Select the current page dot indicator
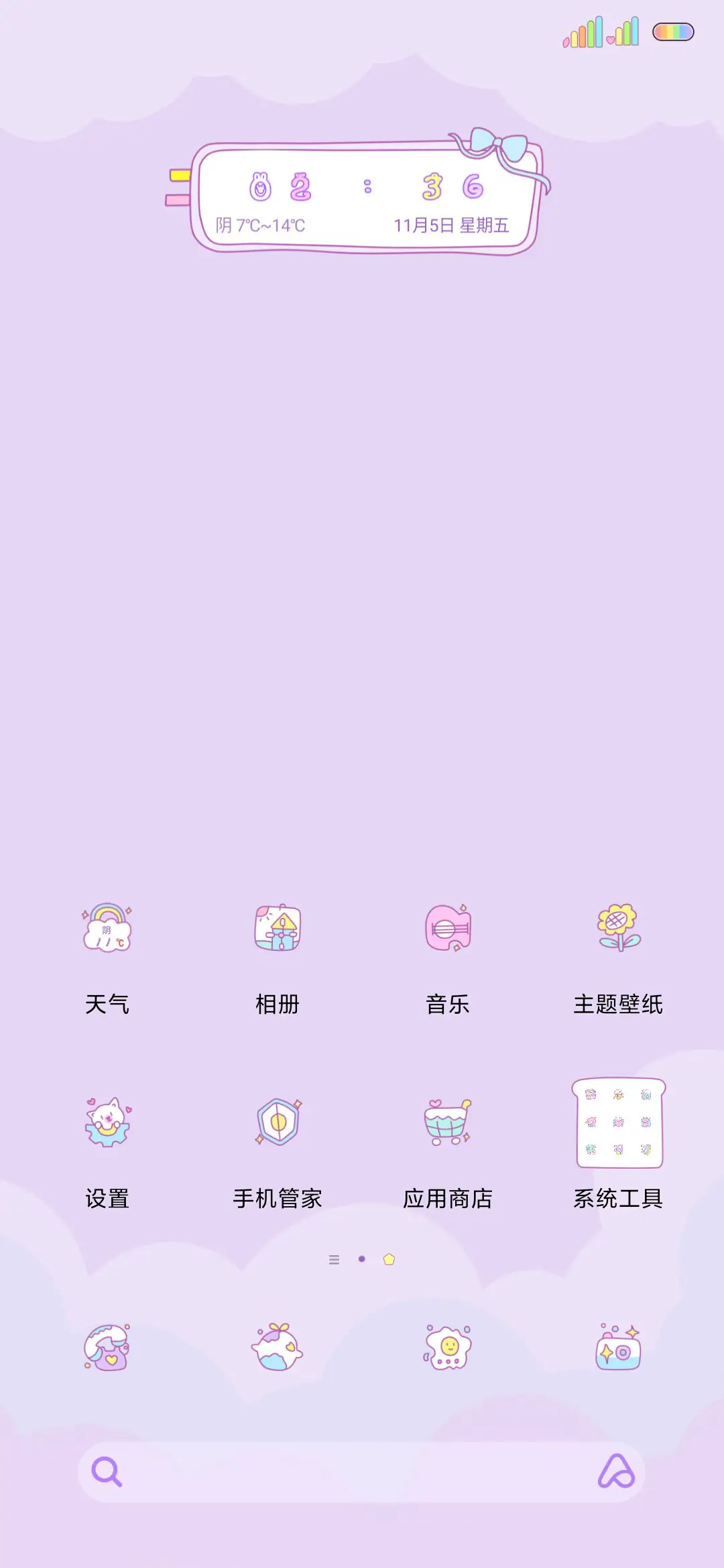The height and width of the screenshot is (1568, 724). [x=362, y=1259]
